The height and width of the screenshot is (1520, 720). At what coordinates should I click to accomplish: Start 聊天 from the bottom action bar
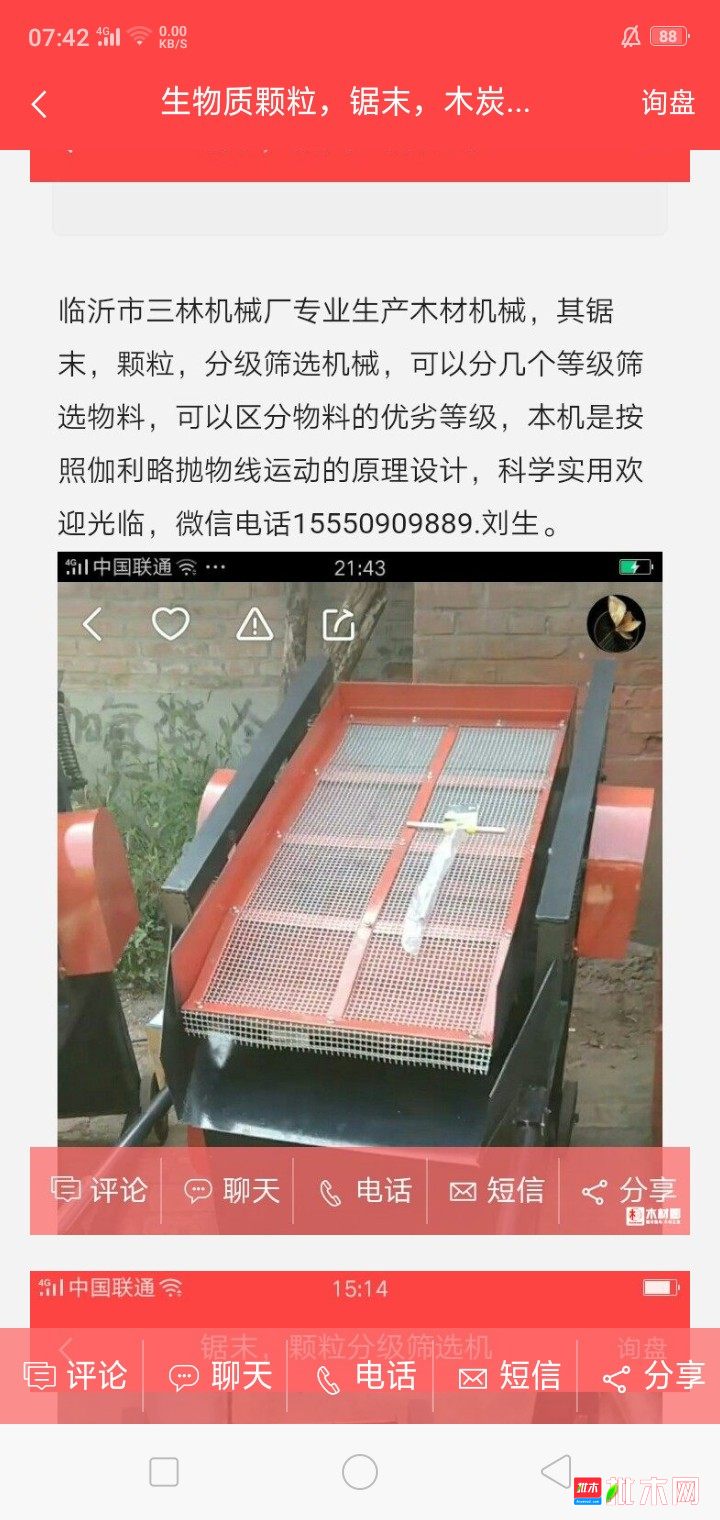click(220, 1376)
